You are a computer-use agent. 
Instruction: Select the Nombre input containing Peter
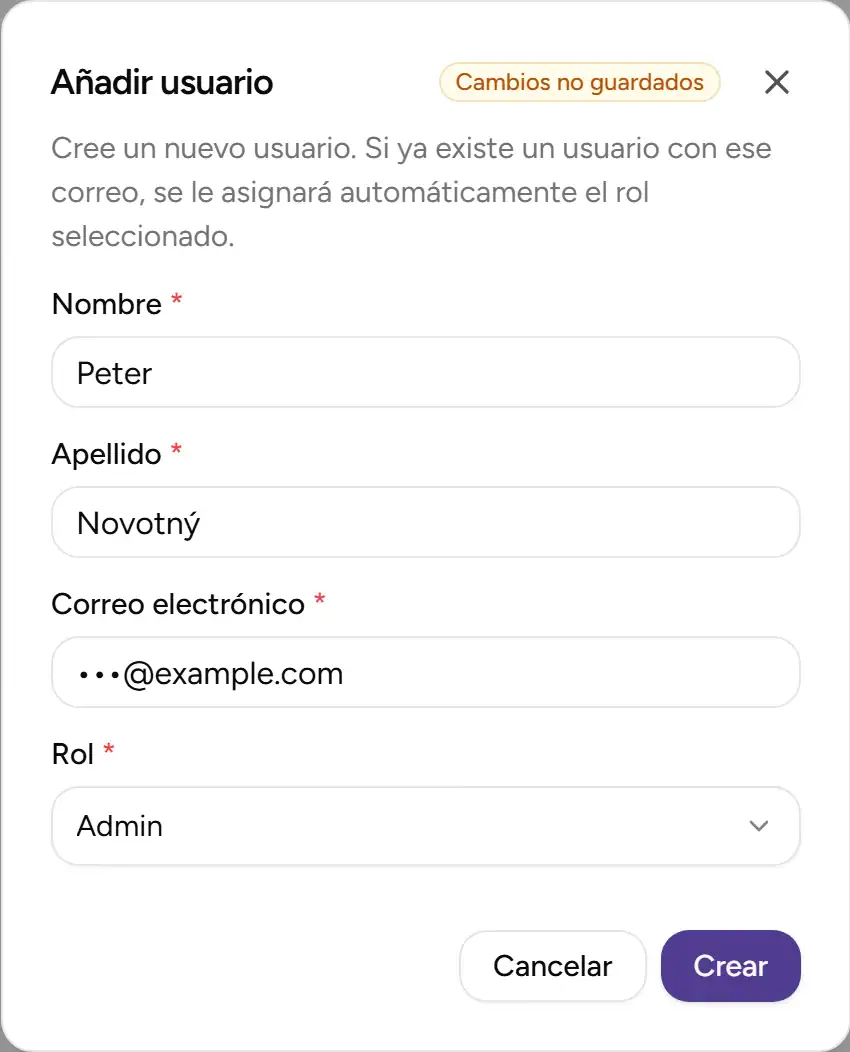[x=425, y=372]
